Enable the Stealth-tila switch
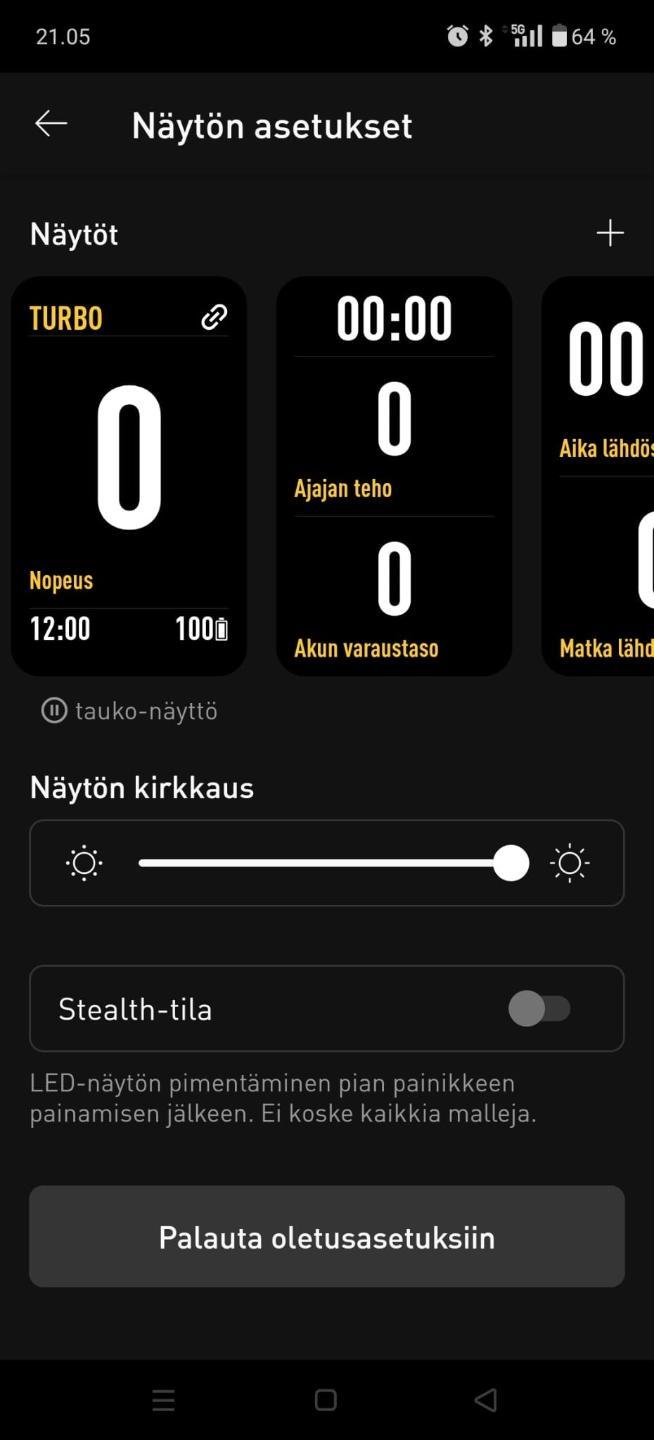Viewport: 654px width, 1440px height. click(x=540, y=1009)
